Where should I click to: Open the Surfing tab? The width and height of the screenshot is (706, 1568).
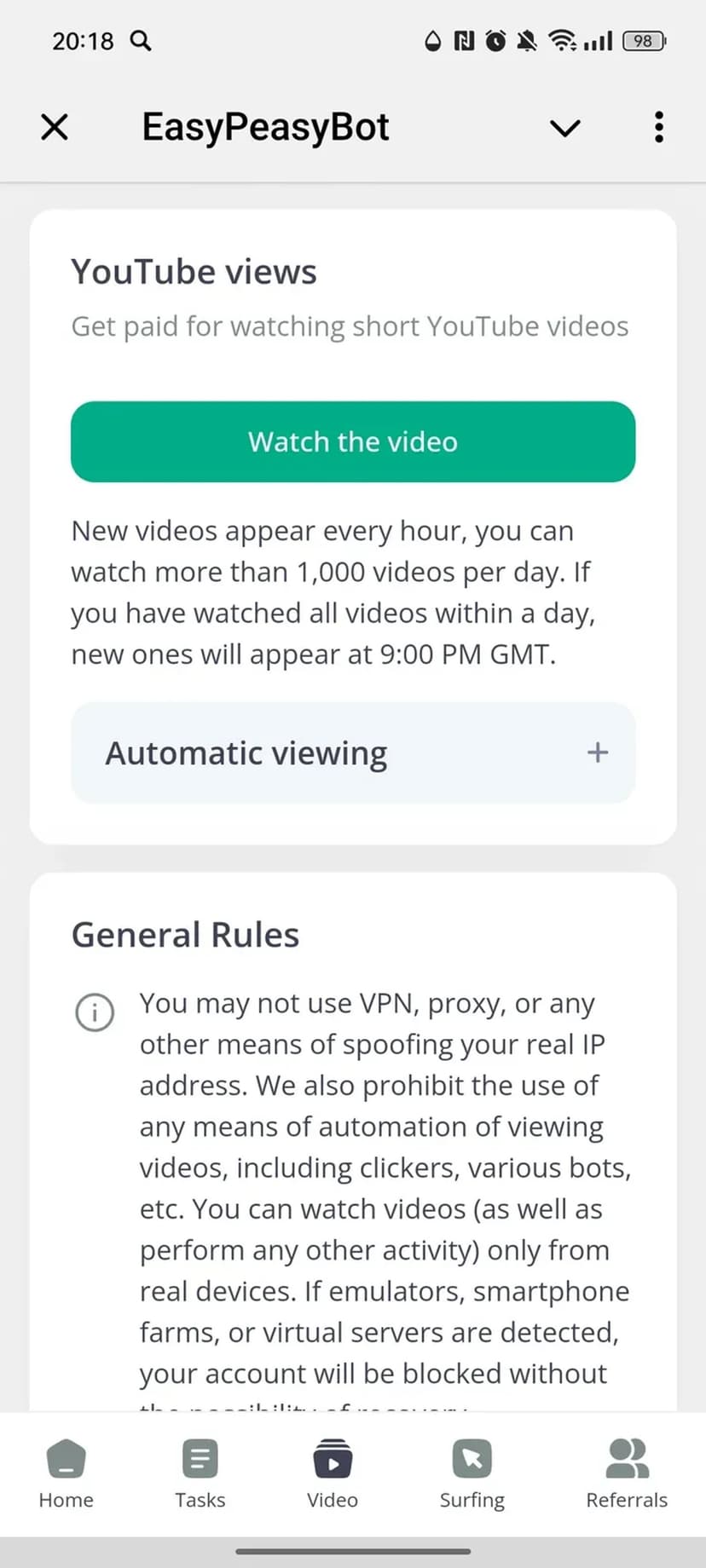pos(472,1473)
